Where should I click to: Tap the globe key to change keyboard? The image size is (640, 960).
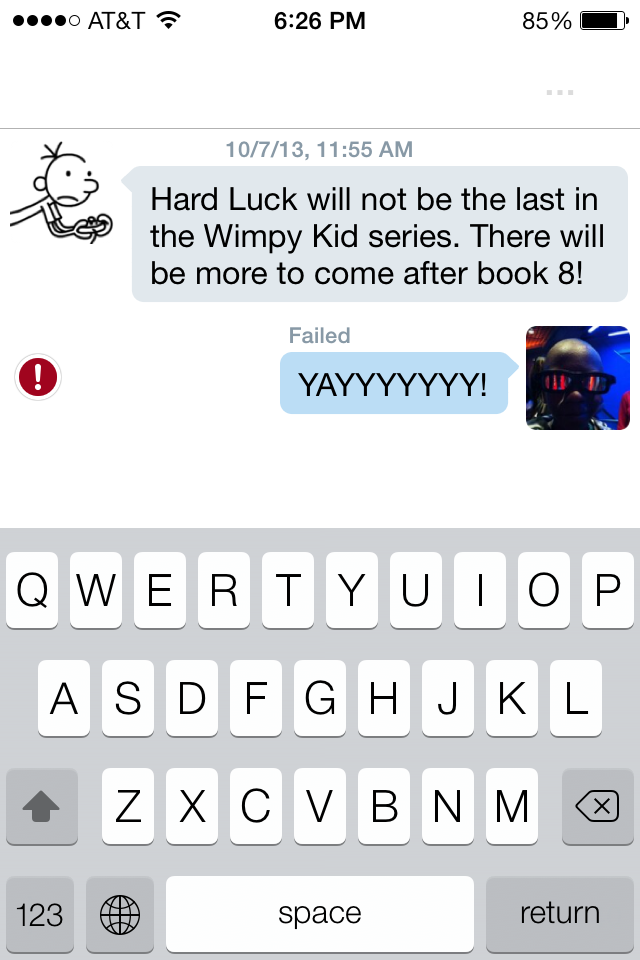(x=120, y=914)
